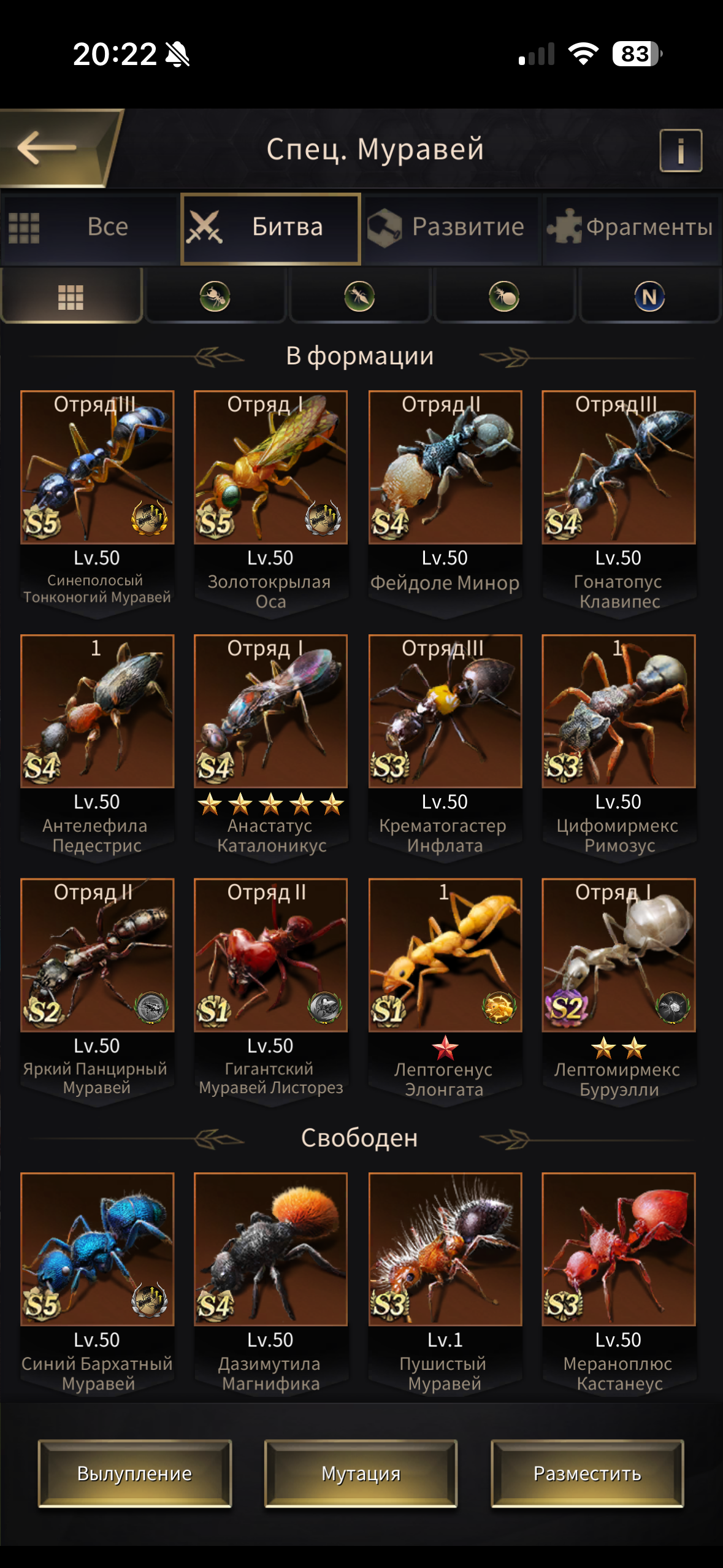Screen dimensions: 723x1568
Task: Select Пушистый Муравей Lv.1
Action: pyautogui.click(x=445, y=1249)
